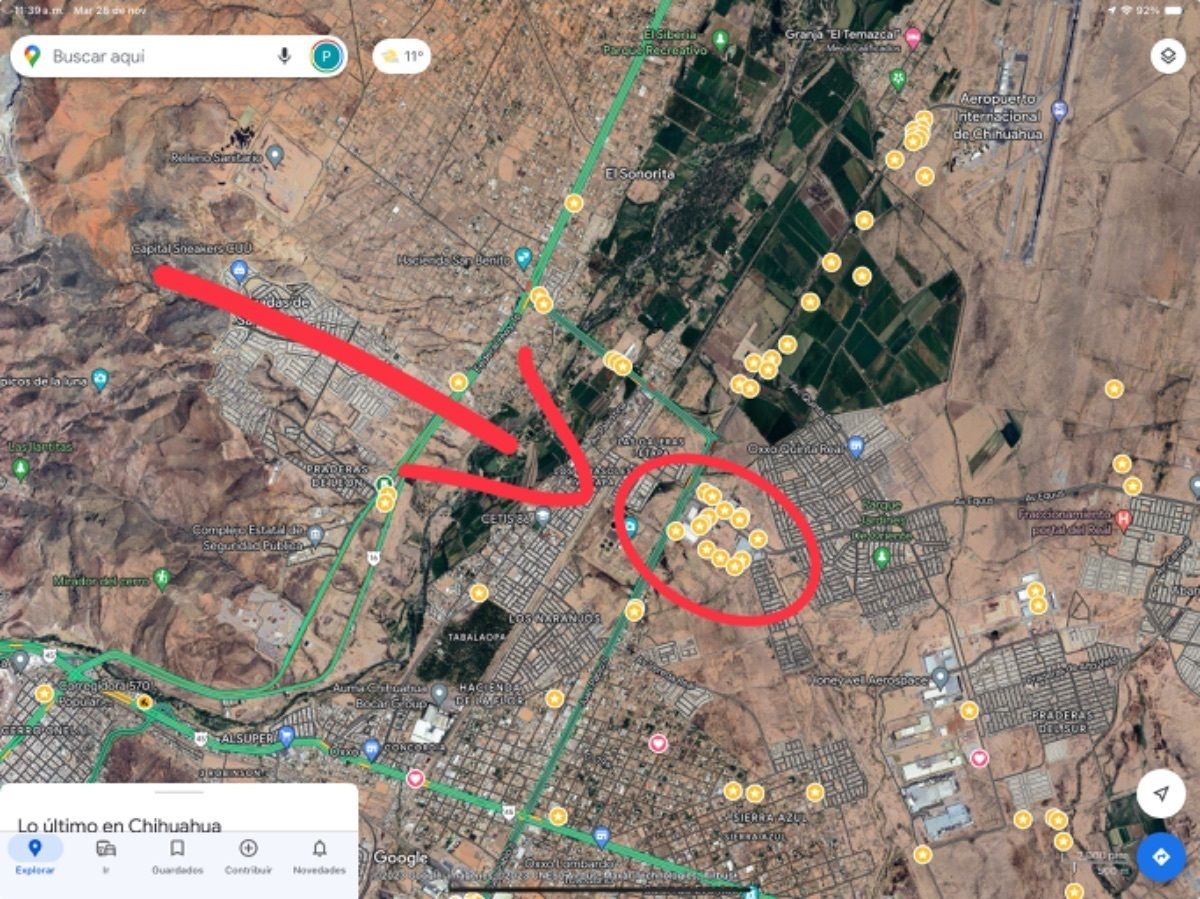Center map on my location
The width and height of the screenshot is (1200, 899).
(1160, 794)
